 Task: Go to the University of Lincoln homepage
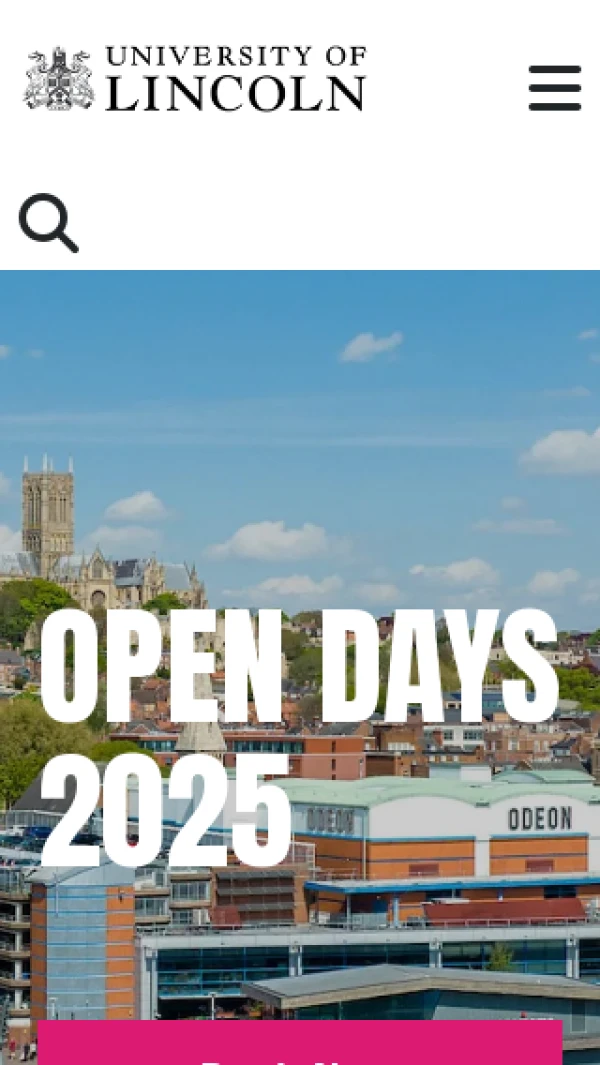coord(195,78)
